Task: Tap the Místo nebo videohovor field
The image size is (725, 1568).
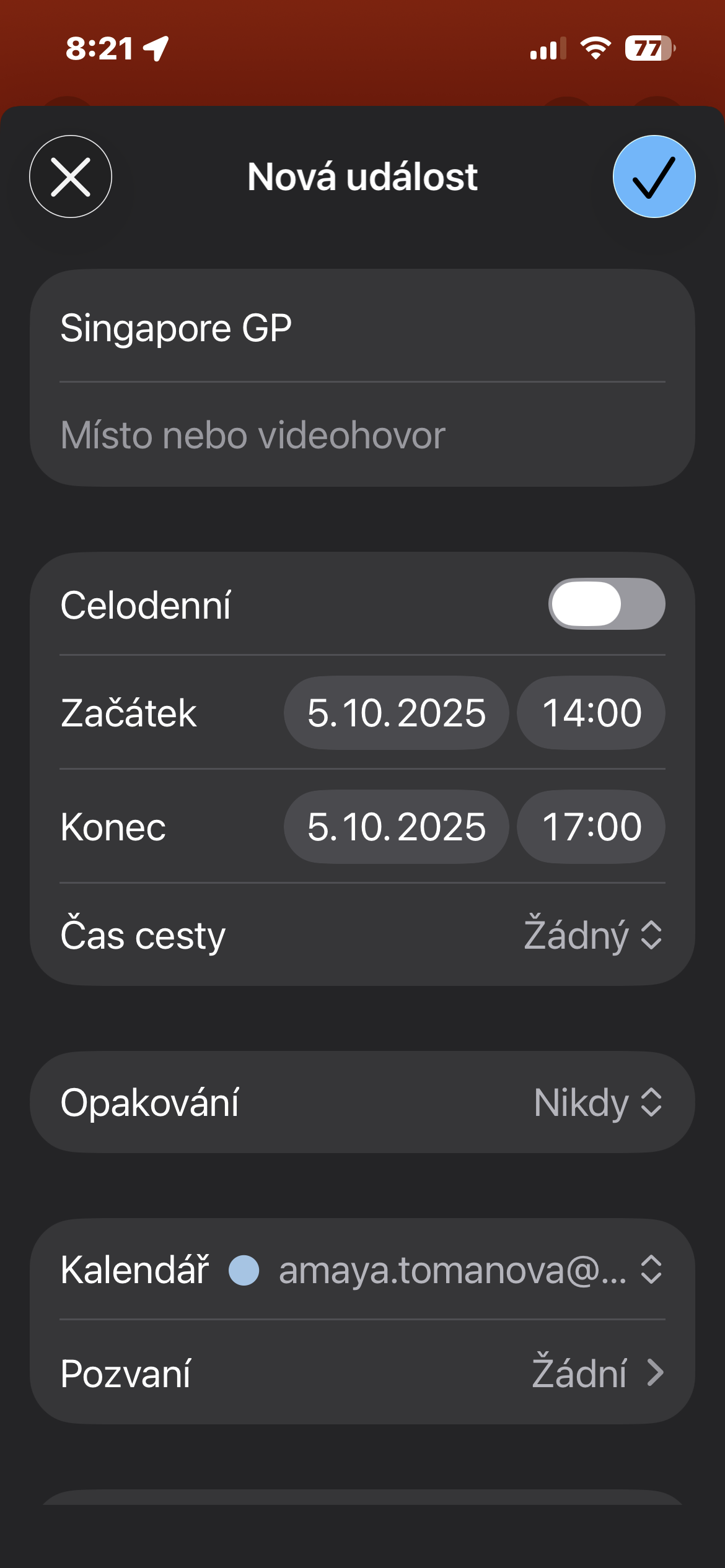Action: 362,435
